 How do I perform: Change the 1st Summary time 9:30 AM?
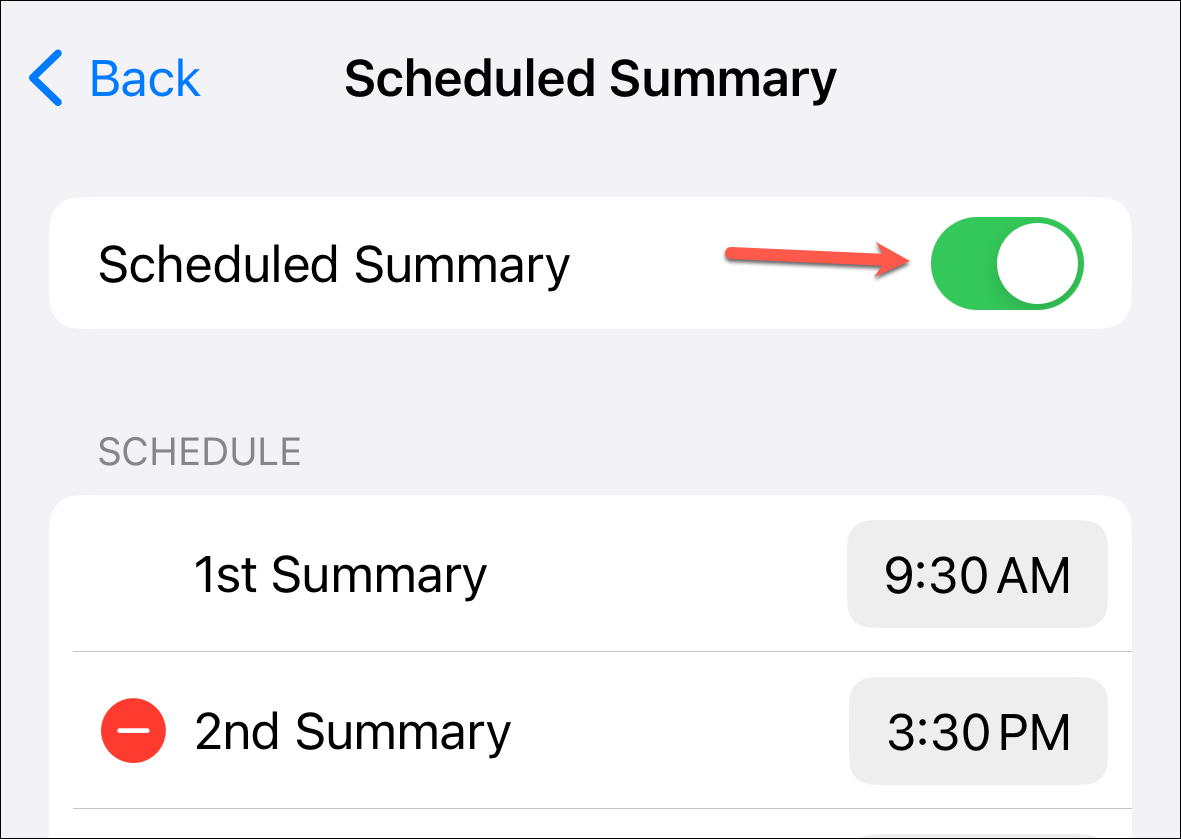click(977, 575)
